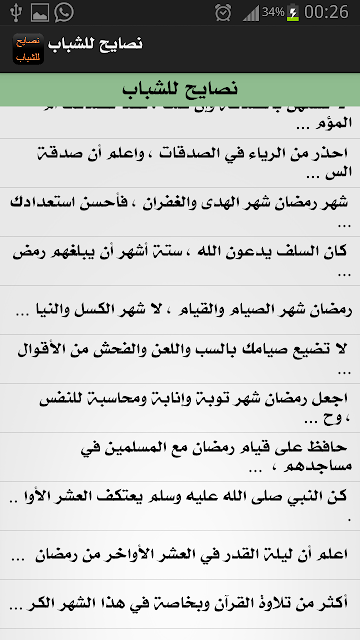This screenshot has height=640, width=360.
Task: Open 'رمضان شهر الصيام والقيام' advice
Action: 180,310
